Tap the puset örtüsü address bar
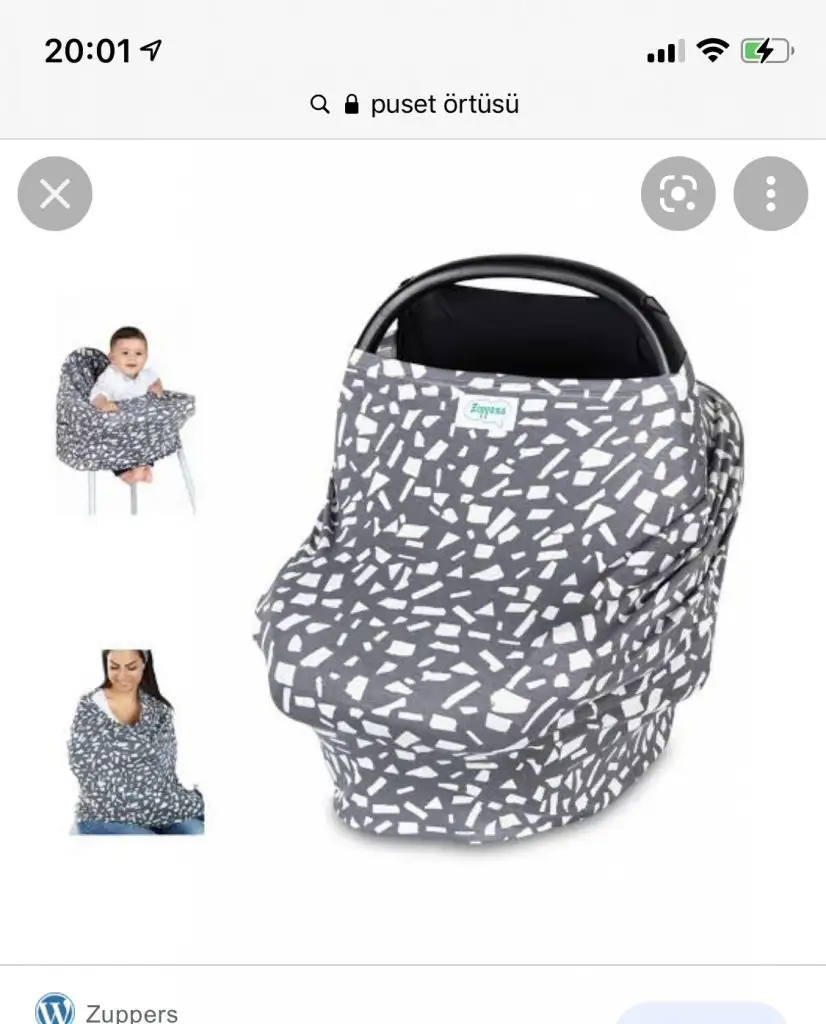The height and width of the screenshot is (1024, 826). pyautogui.click(x=414, y=105)
